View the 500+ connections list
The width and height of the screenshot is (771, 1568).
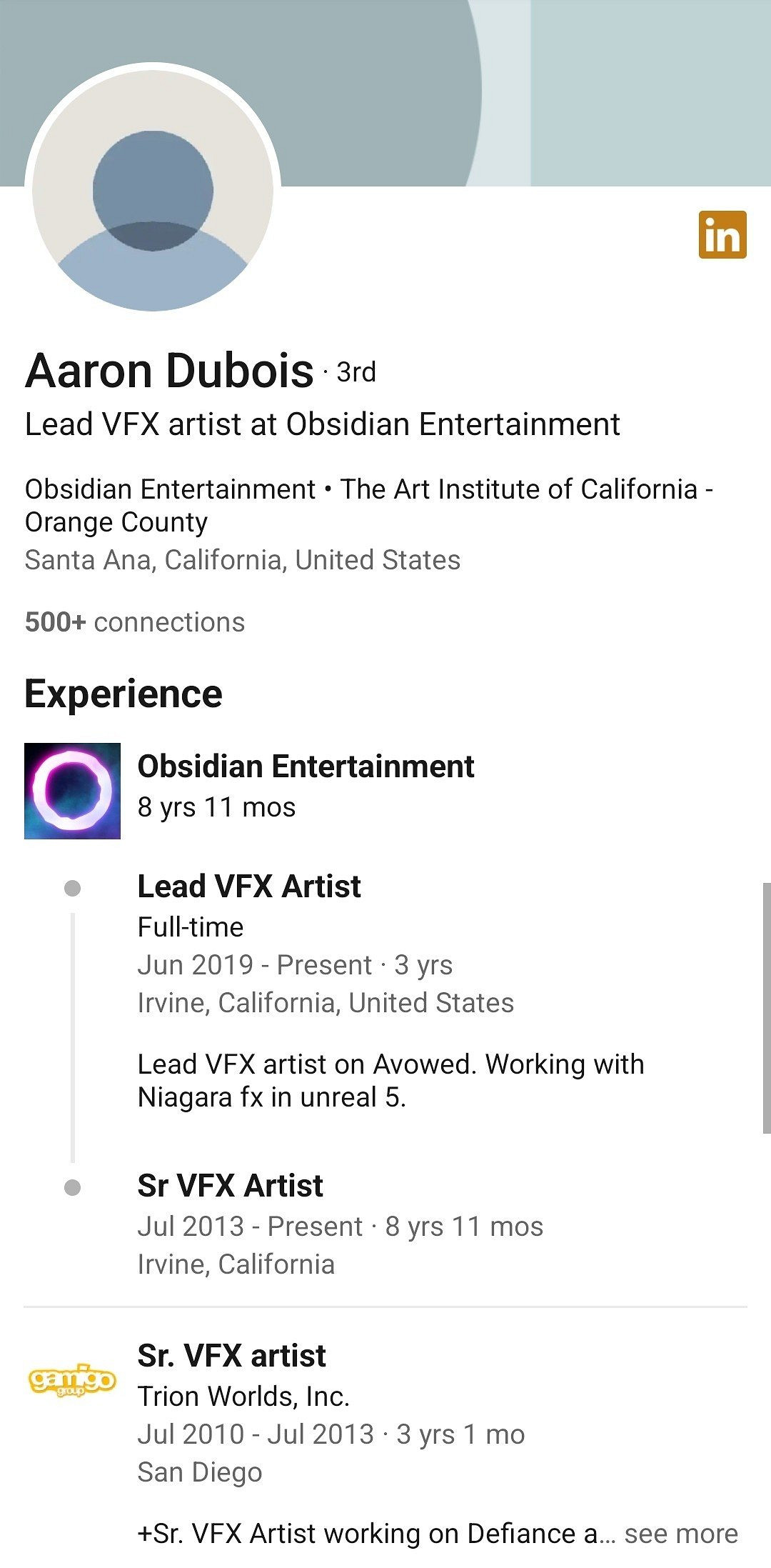134,622
